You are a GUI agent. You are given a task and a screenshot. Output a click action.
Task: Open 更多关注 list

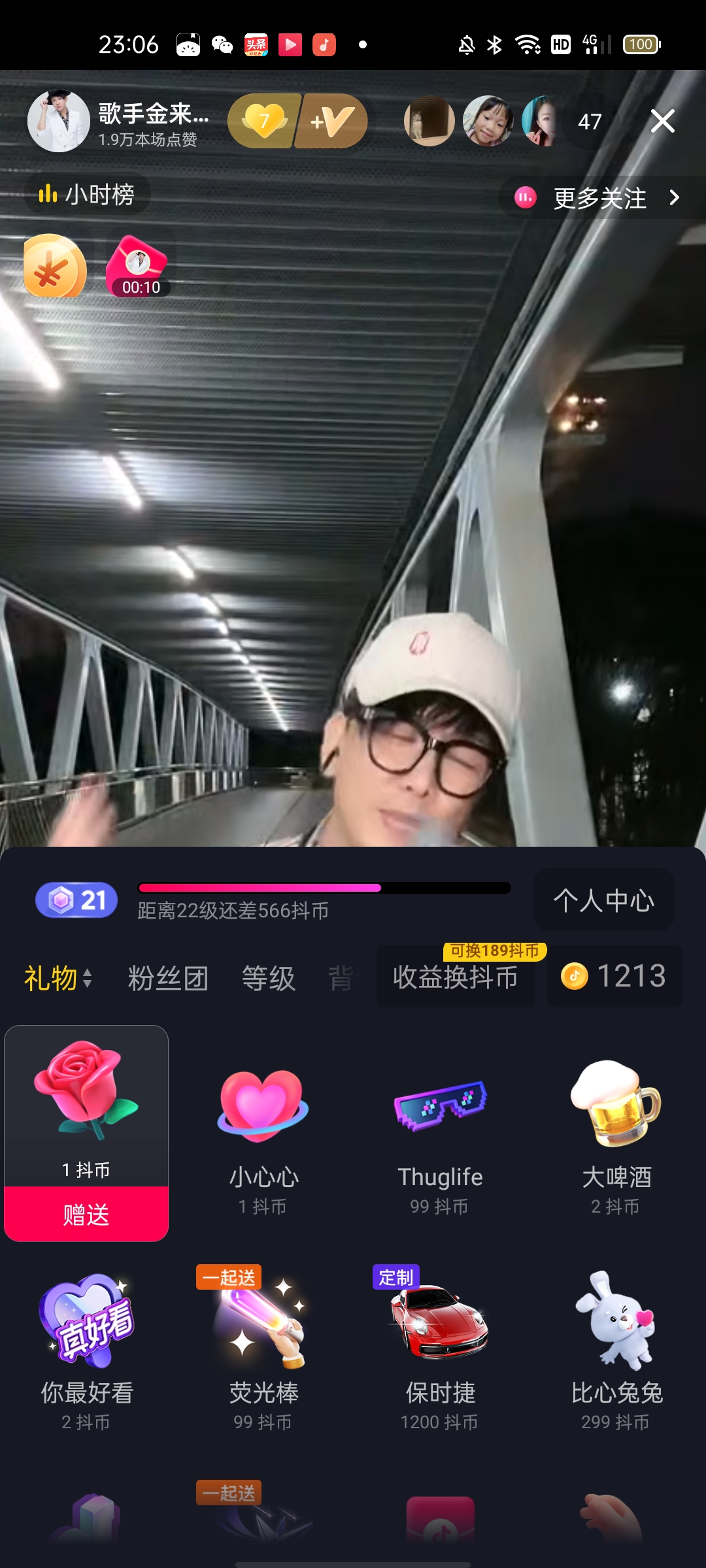tap(600, 197)
